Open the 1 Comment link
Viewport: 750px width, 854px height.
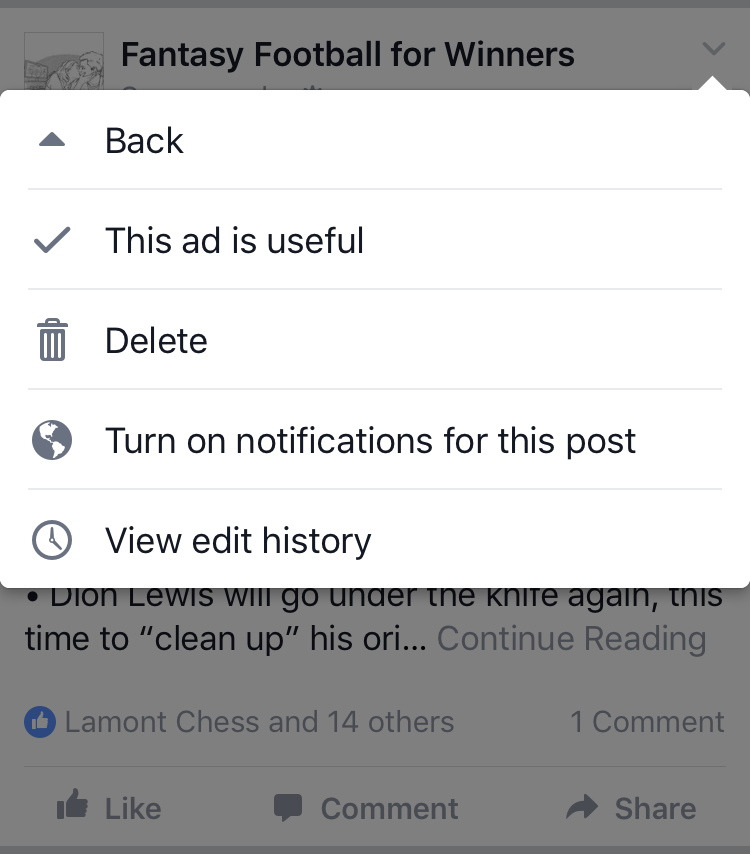click(x=647, y=721)
